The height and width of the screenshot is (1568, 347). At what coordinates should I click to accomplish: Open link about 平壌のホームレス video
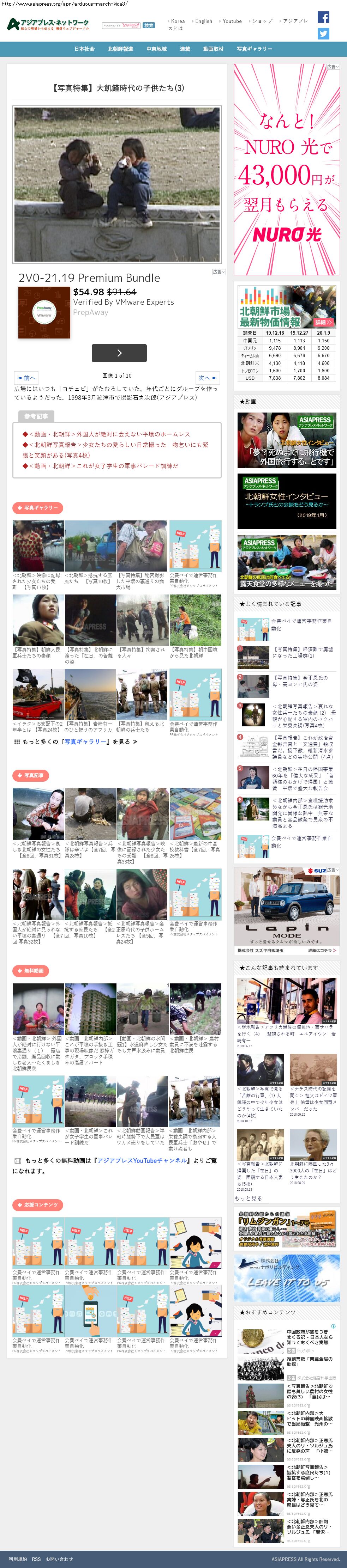tap(109, 434)
